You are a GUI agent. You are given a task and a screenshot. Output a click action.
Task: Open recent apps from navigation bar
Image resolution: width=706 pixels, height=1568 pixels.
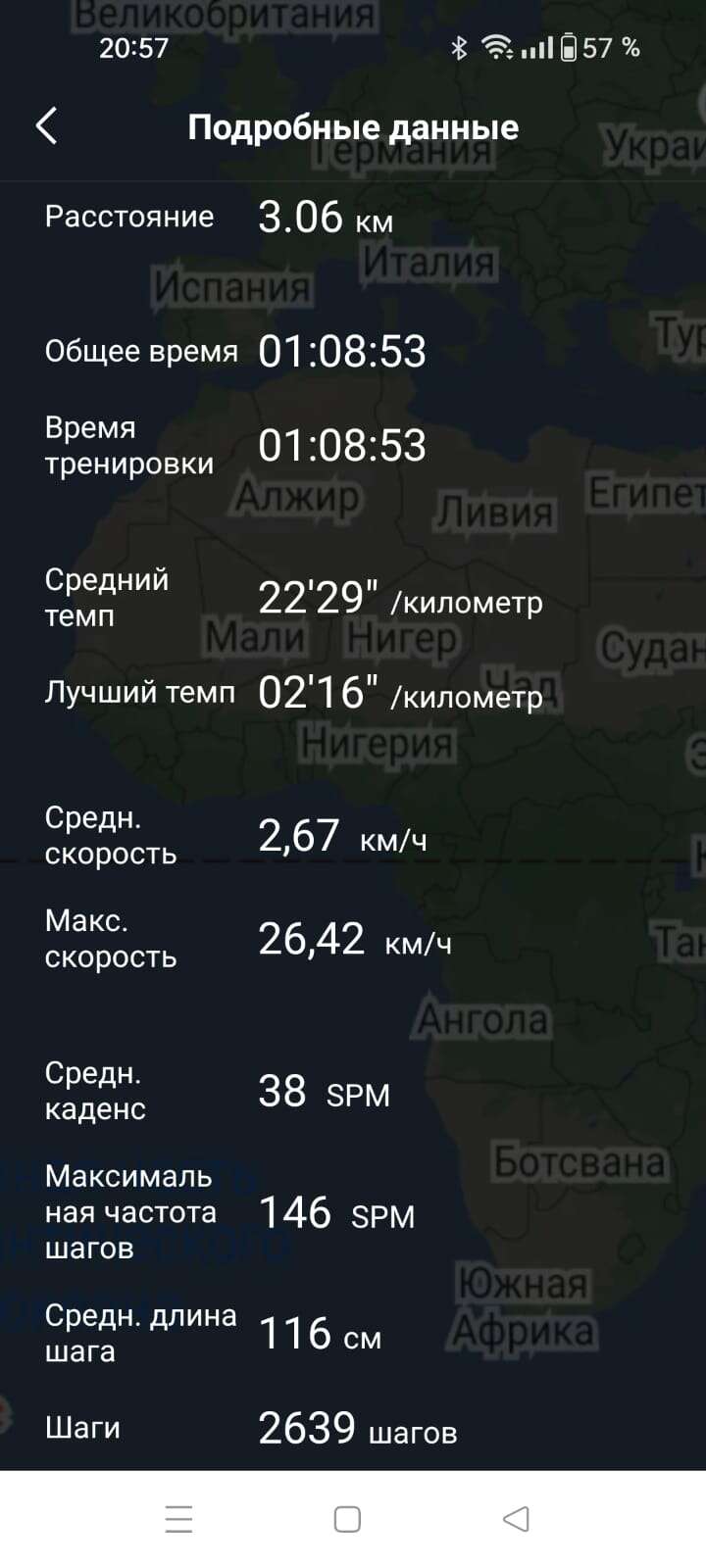[x=178, y=1519]
